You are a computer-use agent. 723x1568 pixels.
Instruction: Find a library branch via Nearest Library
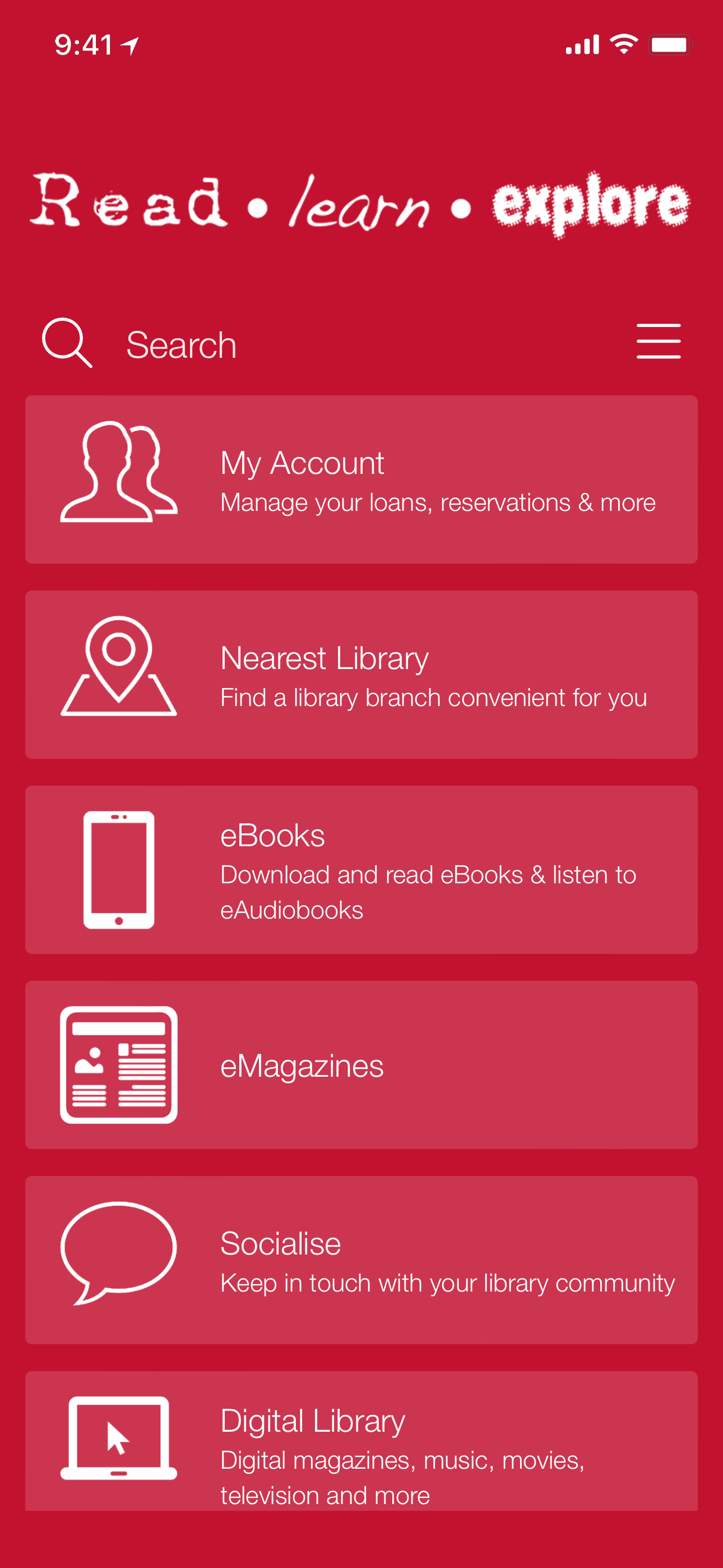point(361,675)
